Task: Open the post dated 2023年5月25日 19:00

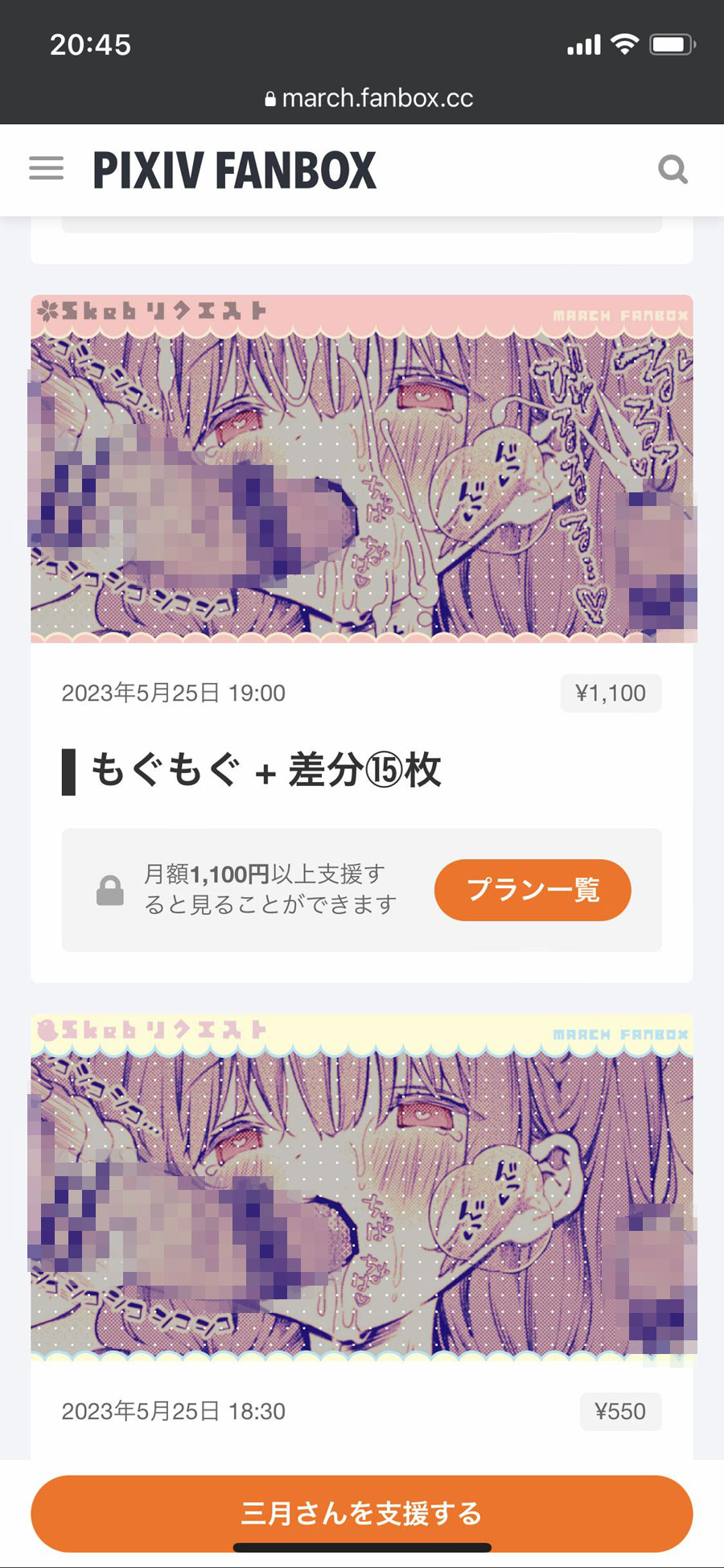Action: click(x=362, y=639)
